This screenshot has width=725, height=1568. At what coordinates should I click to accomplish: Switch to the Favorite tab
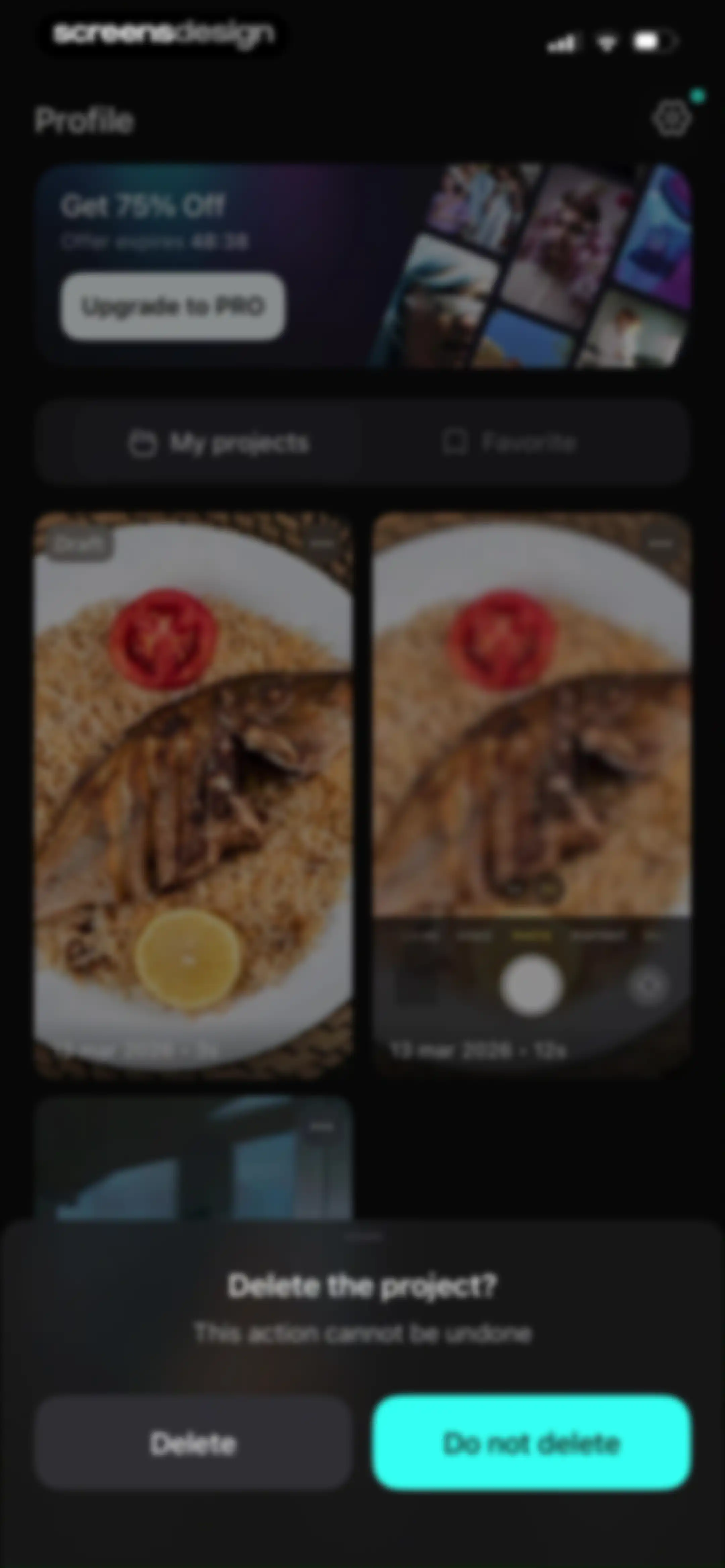pos(508,443)
